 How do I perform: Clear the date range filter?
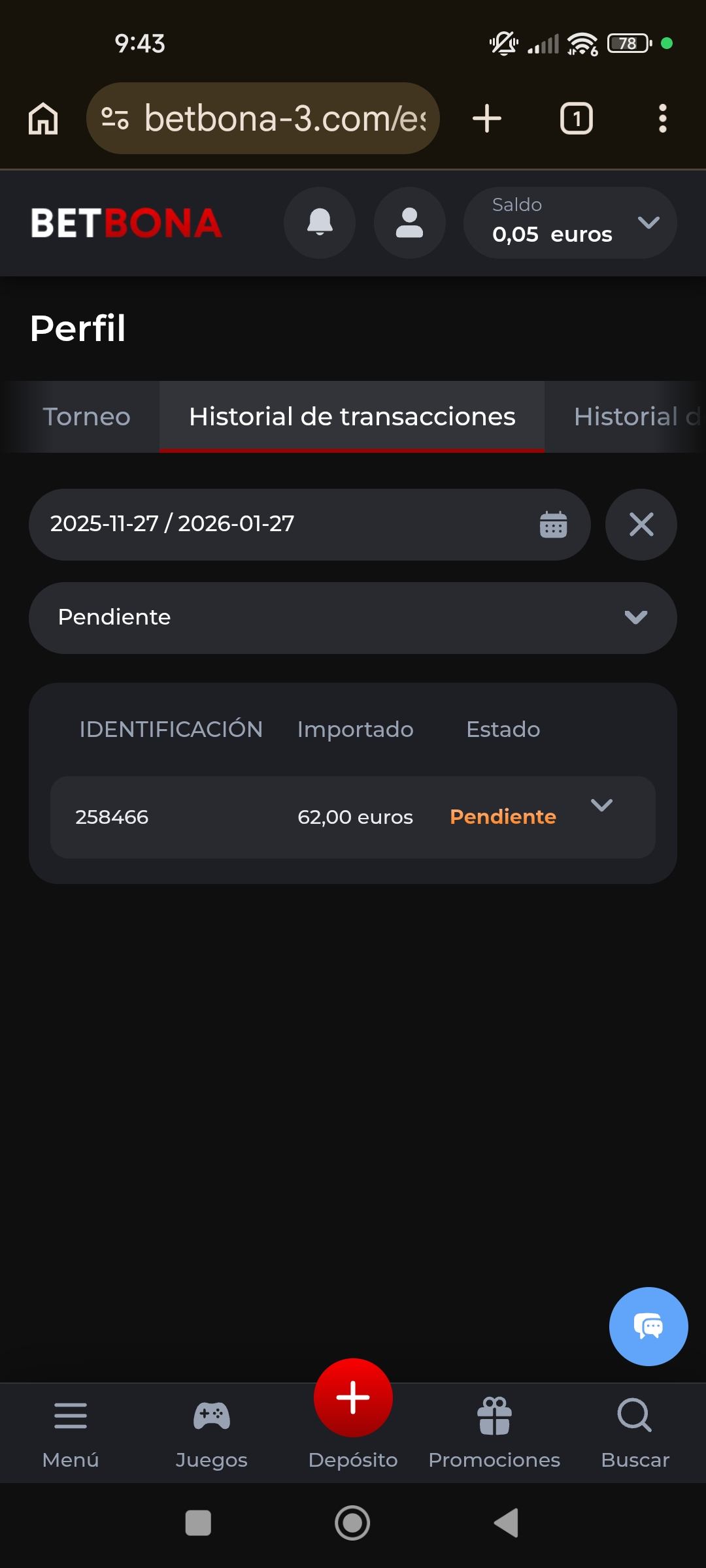[641, 524]
